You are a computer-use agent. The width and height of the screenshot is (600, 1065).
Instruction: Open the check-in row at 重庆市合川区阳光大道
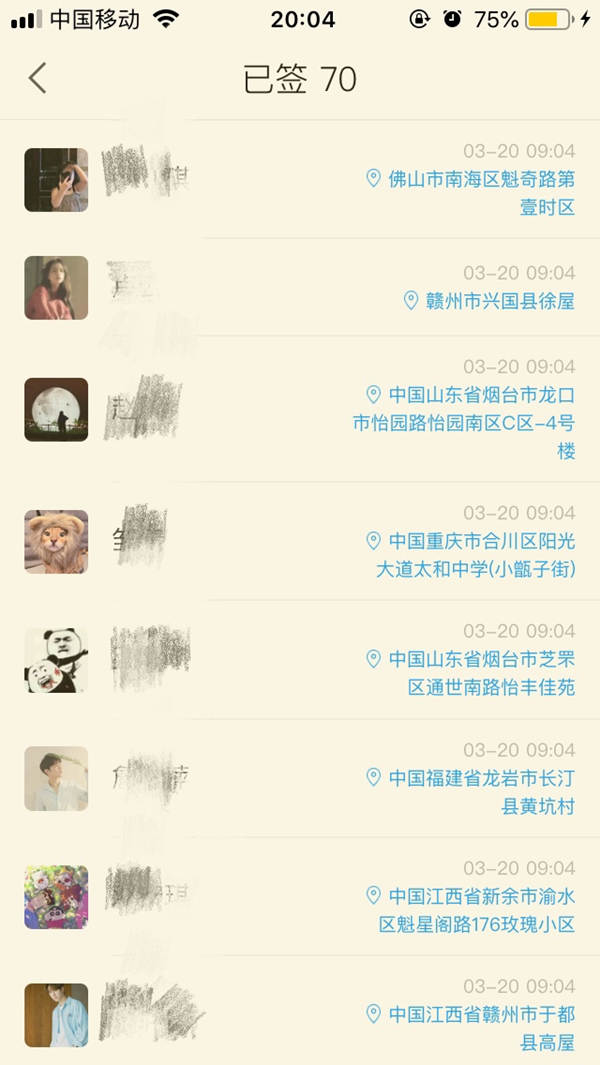(300, 541)
